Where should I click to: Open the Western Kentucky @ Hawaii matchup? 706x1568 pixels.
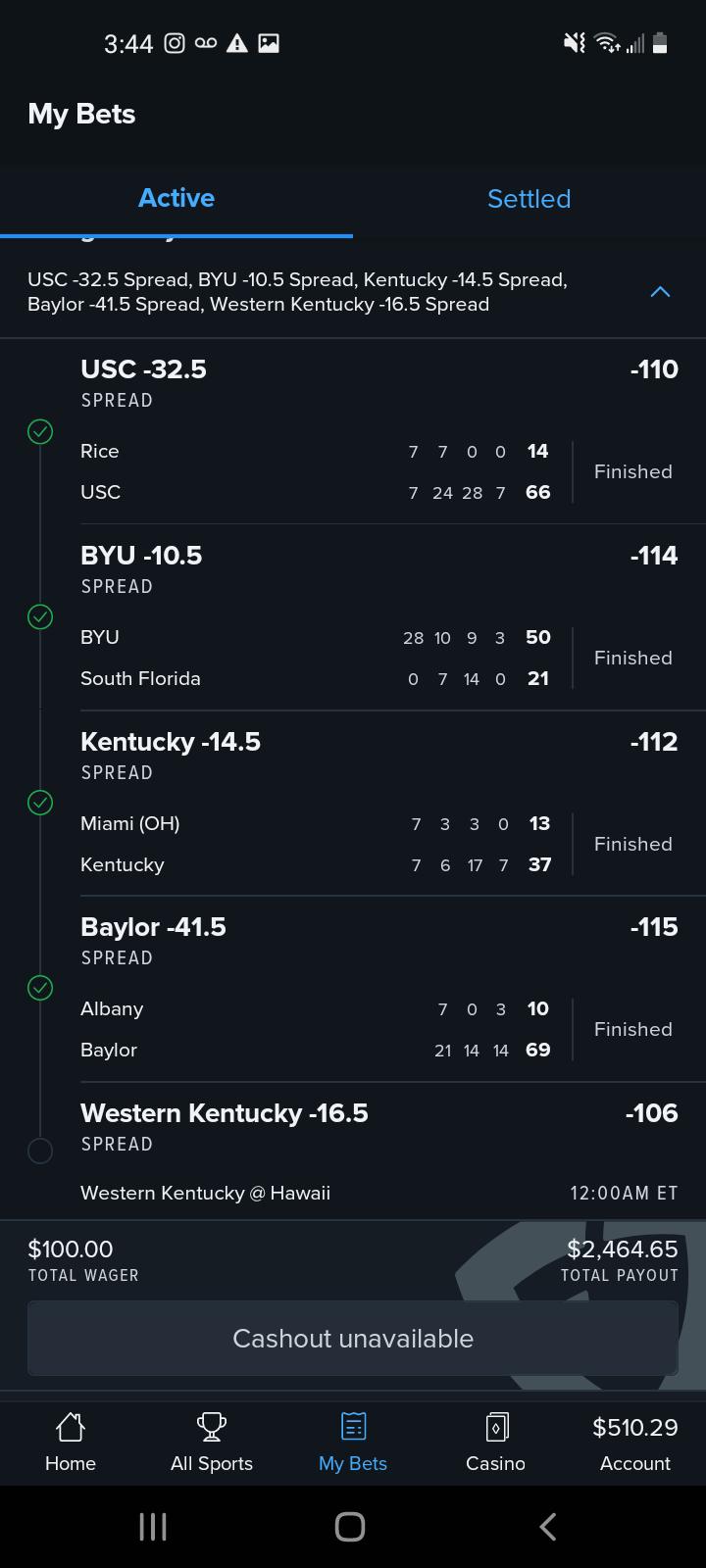click(205, 1193)
